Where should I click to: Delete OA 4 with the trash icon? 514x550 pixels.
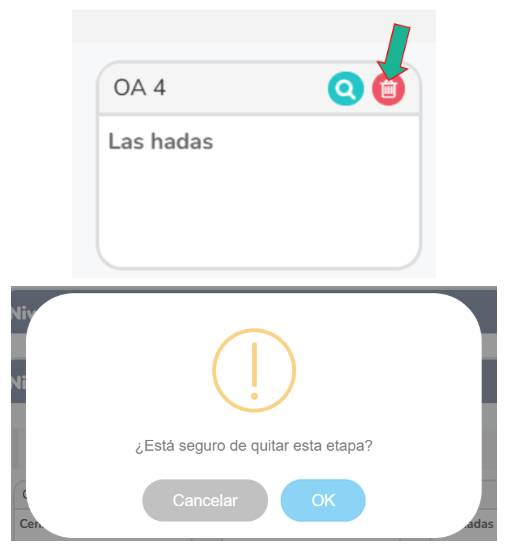[x=388, y=89]
